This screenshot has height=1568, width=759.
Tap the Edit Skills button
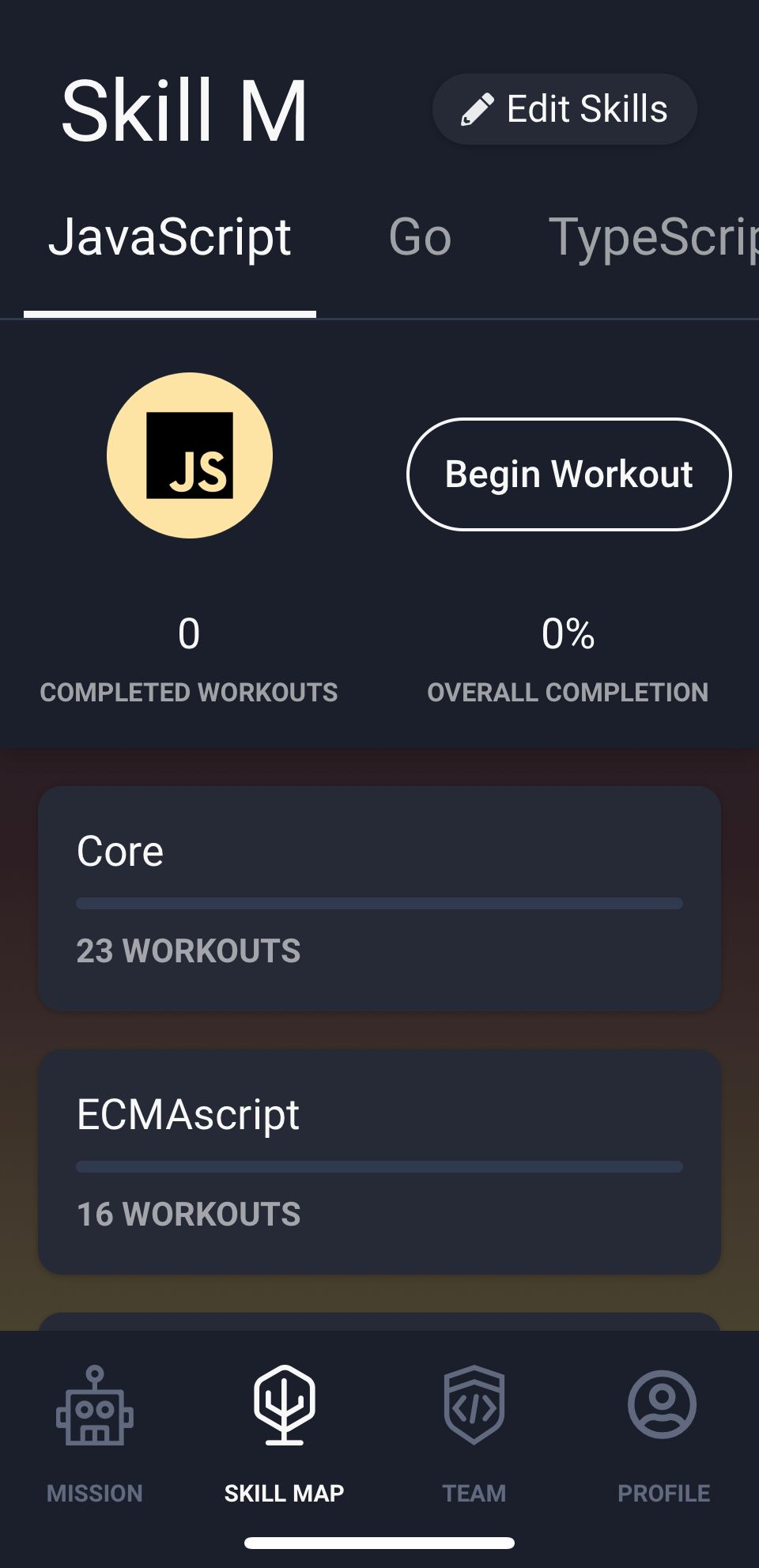(564, 109)
